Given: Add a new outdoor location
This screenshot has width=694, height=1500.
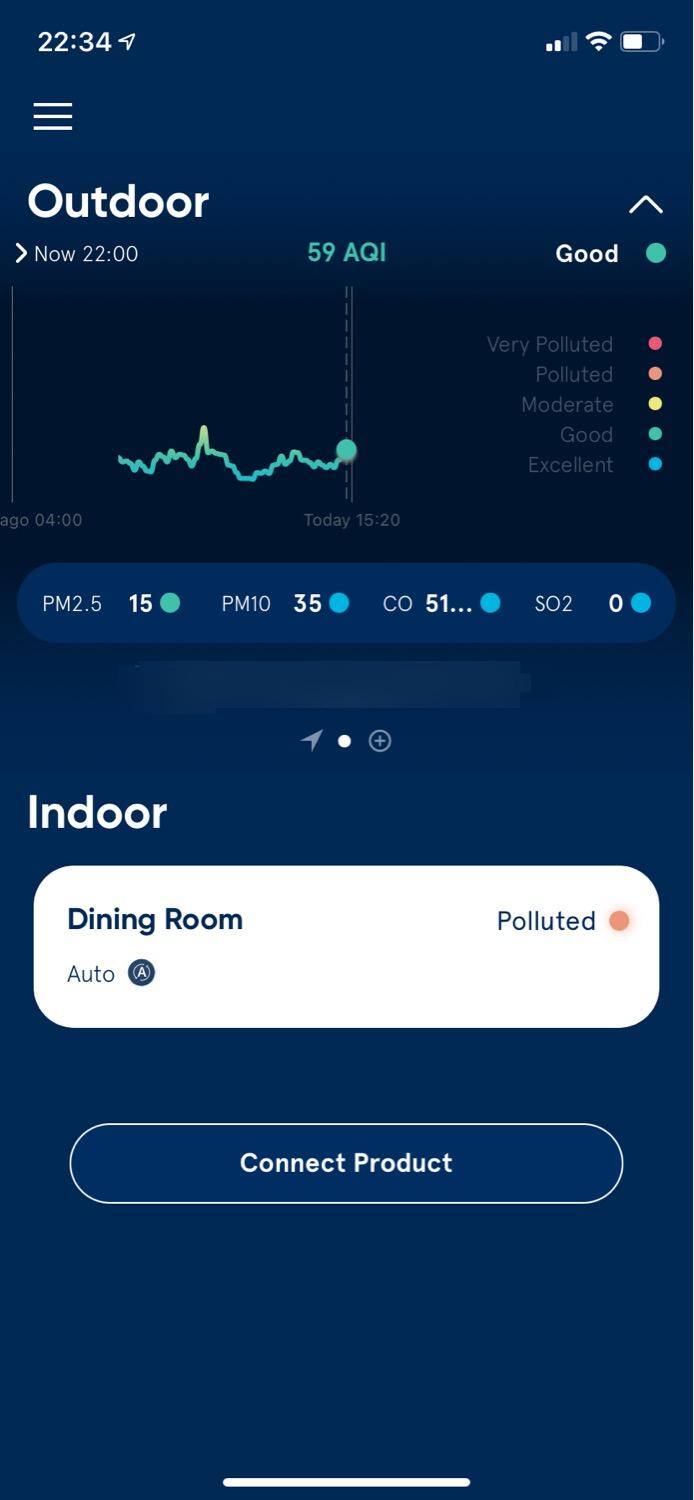Looking at the screenshot, I should (x=380, y=741).
